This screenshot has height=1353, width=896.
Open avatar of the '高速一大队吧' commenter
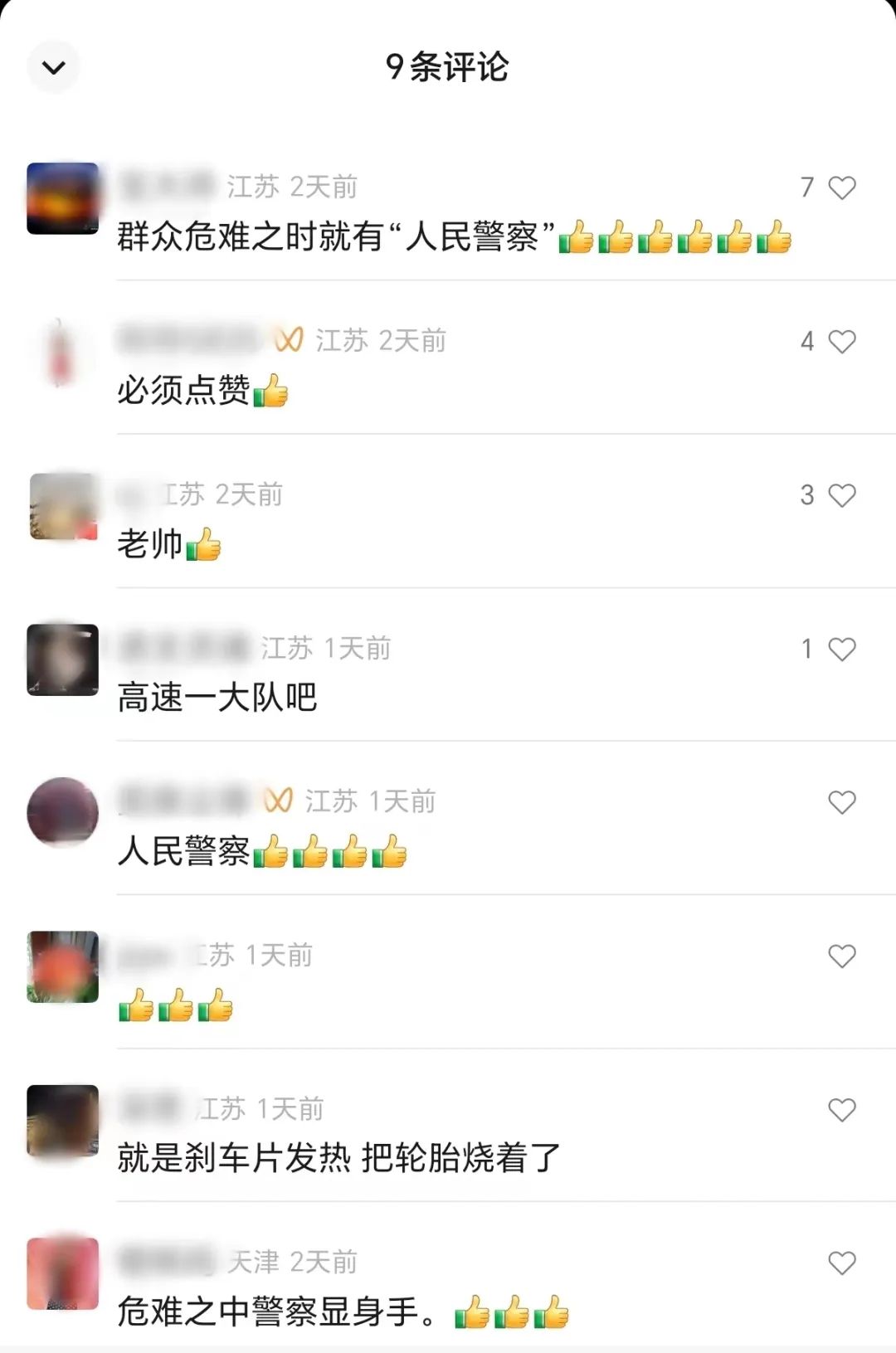(x=63, y=659)
